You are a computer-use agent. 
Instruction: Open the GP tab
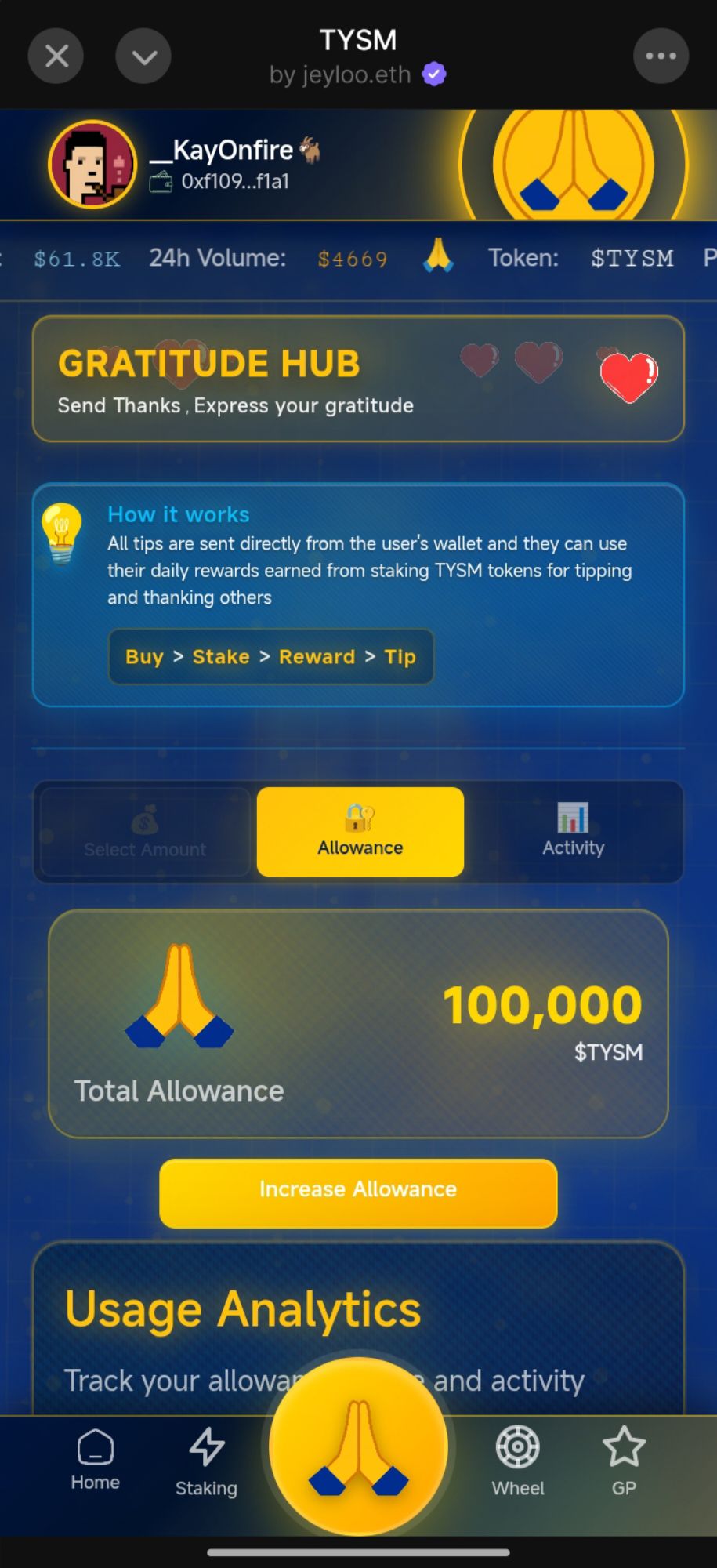coord(624,1463)
